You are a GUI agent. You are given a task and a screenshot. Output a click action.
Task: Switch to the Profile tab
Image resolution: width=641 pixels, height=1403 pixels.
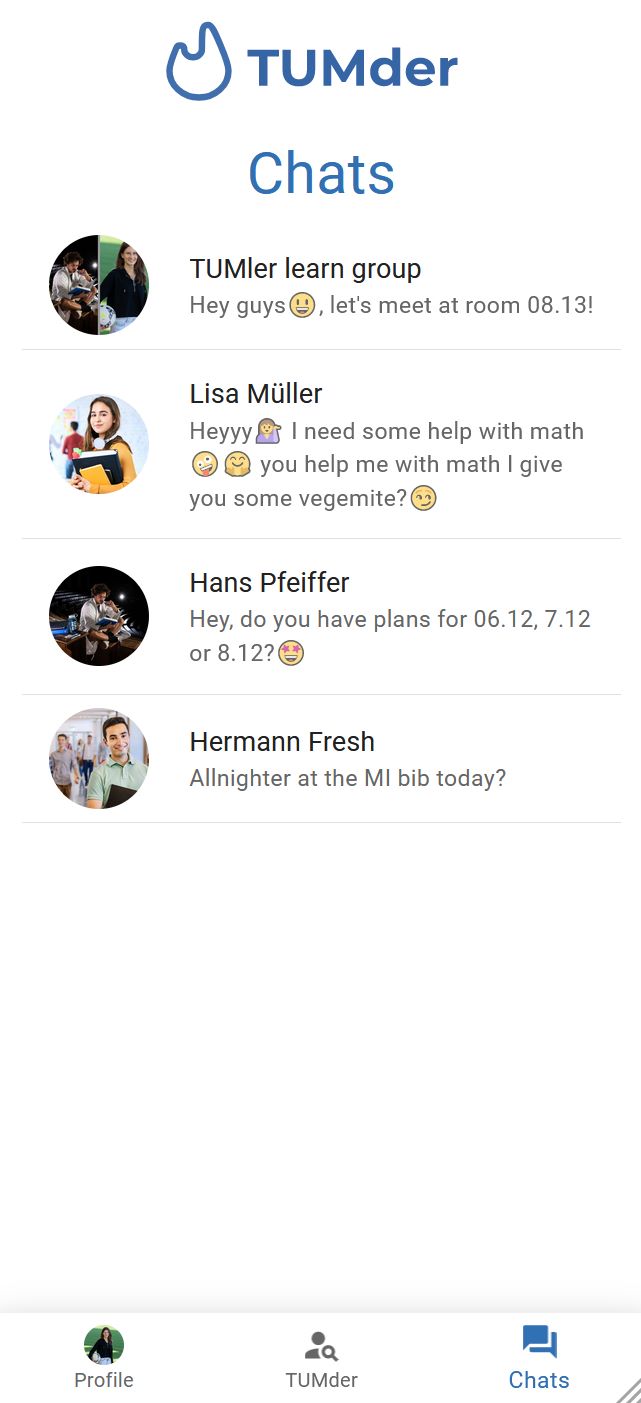point(104,1358)
